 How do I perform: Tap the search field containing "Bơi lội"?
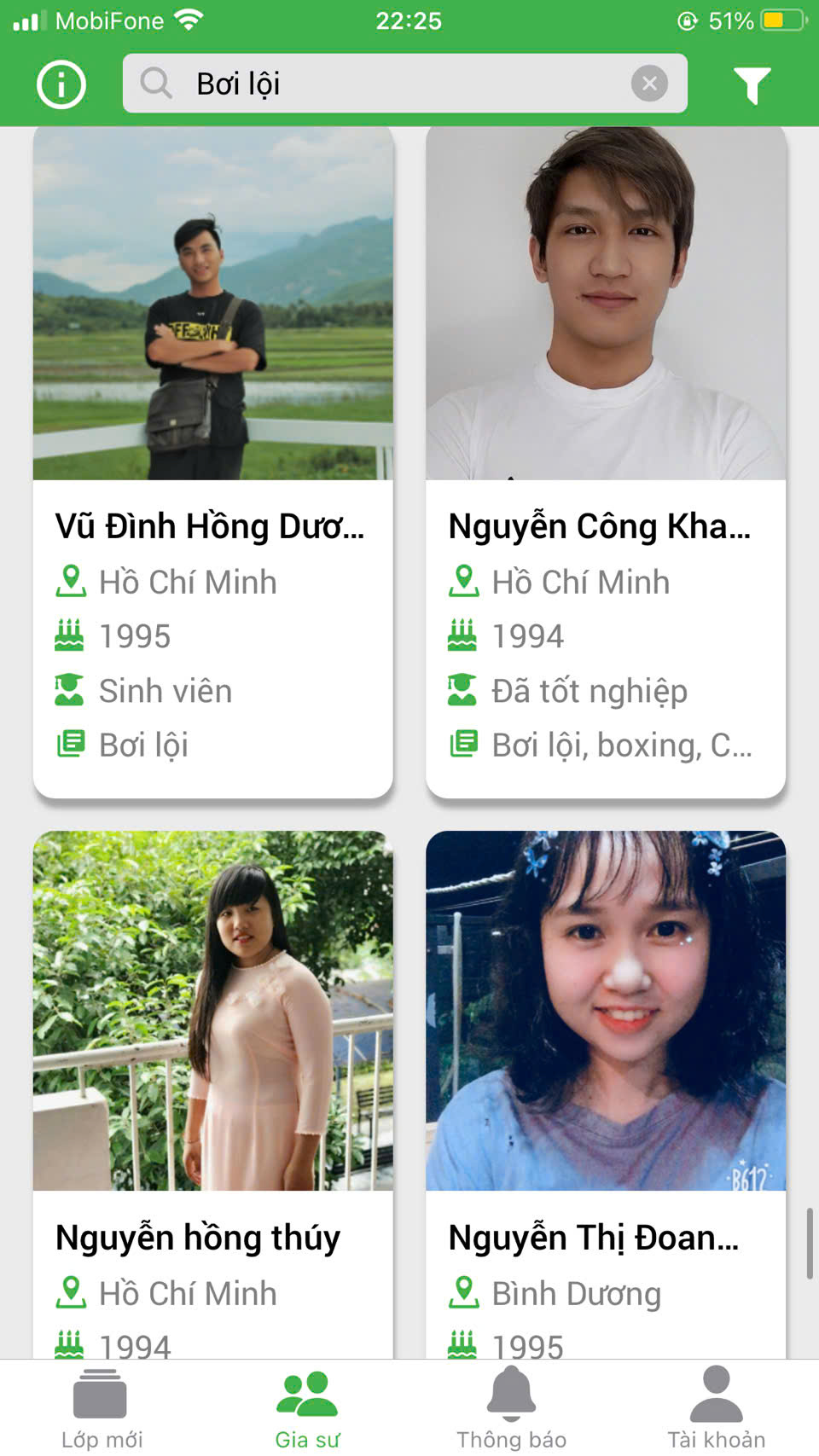point(384,84)
